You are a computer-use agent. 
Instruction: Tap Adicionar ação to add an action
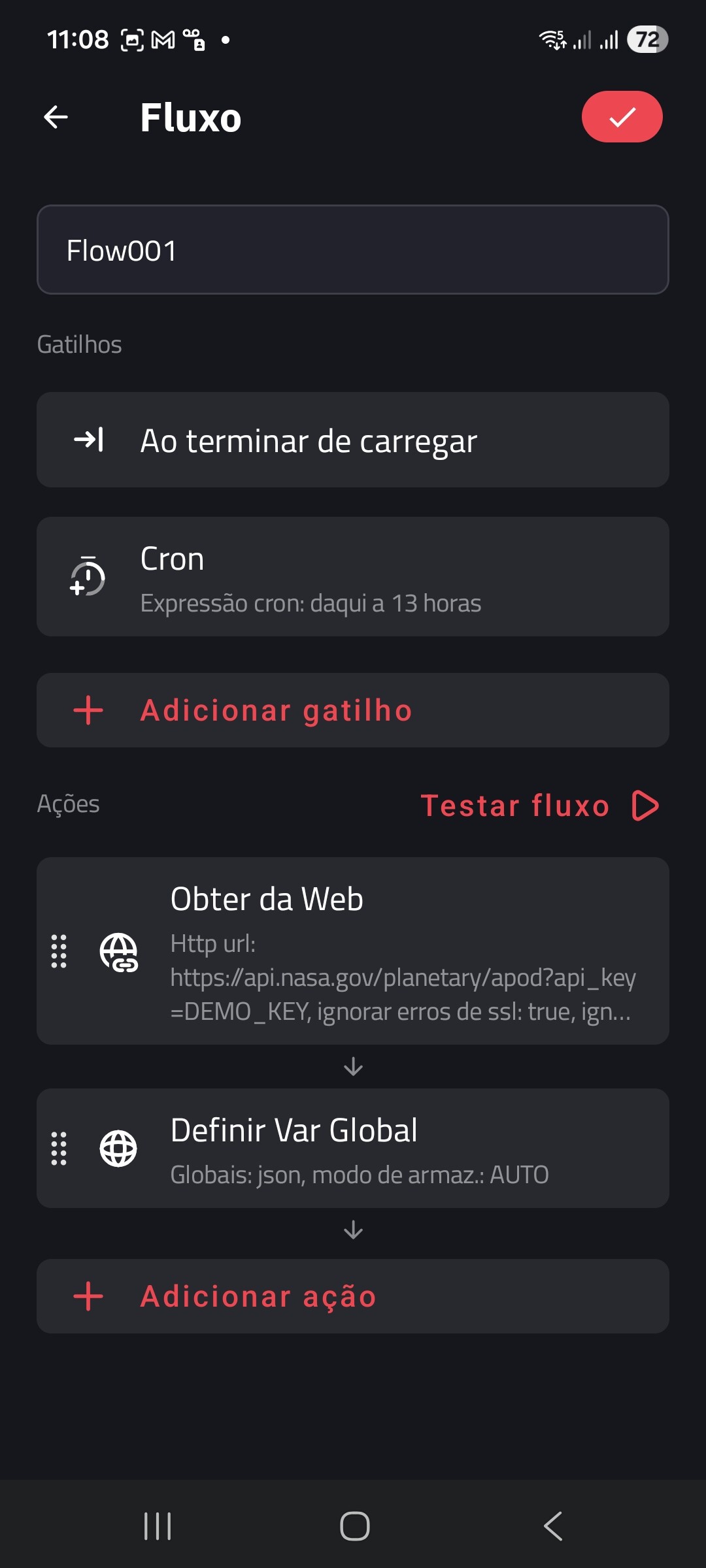click(x=353, y=1296)
